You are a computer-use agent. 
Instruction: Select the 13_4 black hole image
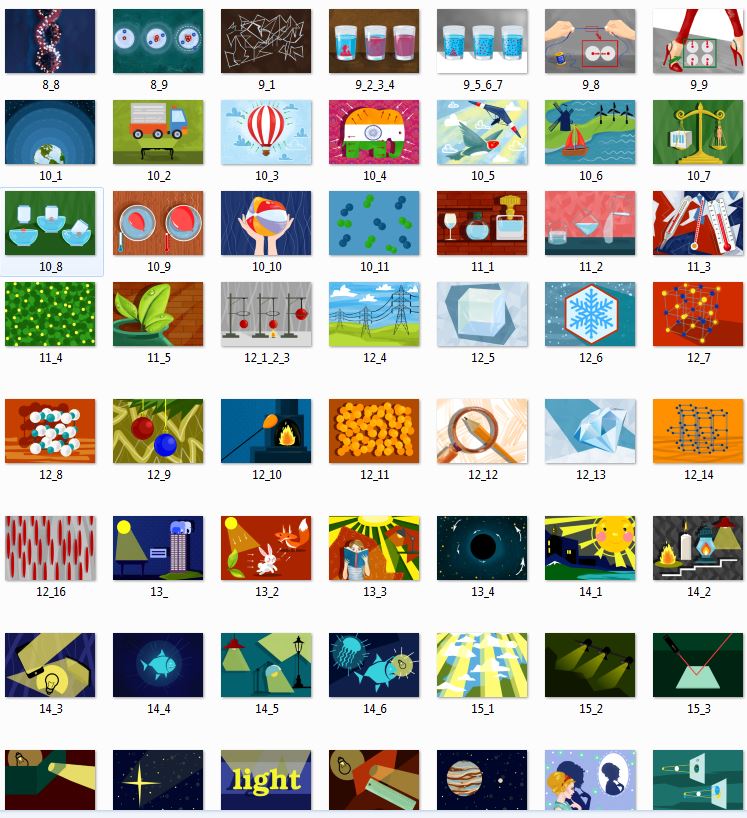click(482, 548)
